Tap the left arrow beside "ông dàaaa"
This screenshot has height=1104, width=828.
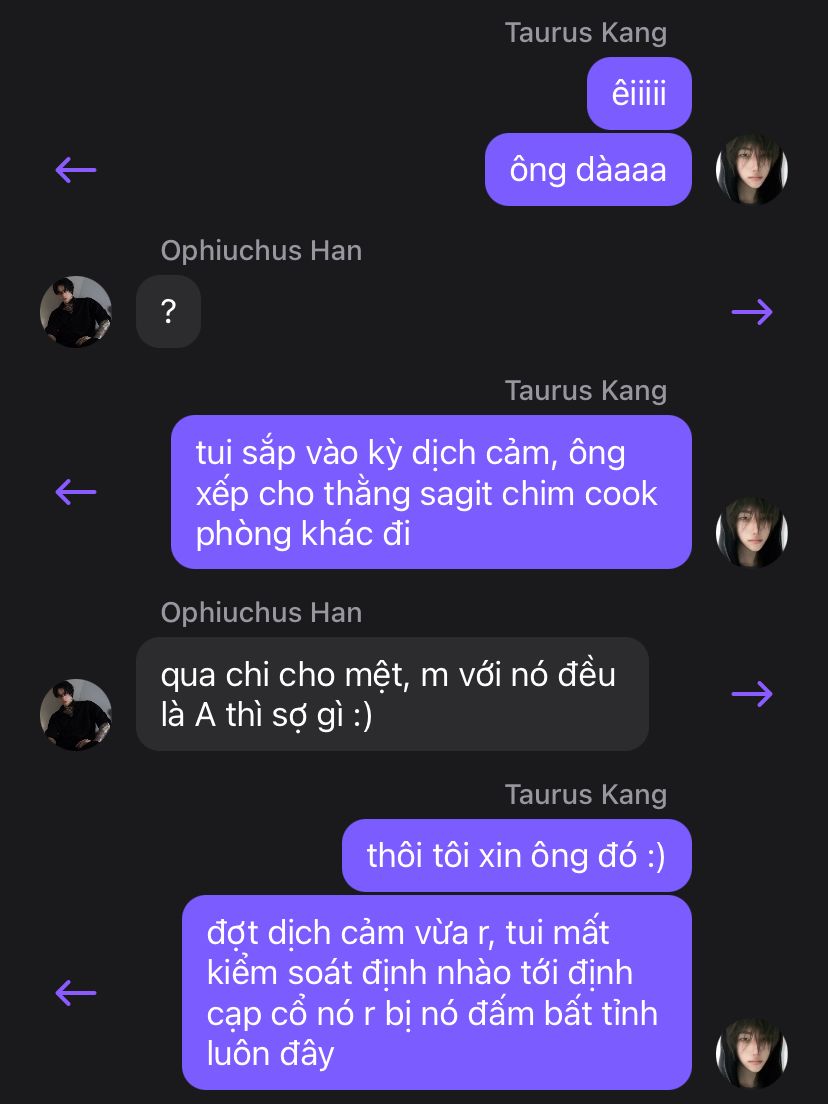[76, 170]
